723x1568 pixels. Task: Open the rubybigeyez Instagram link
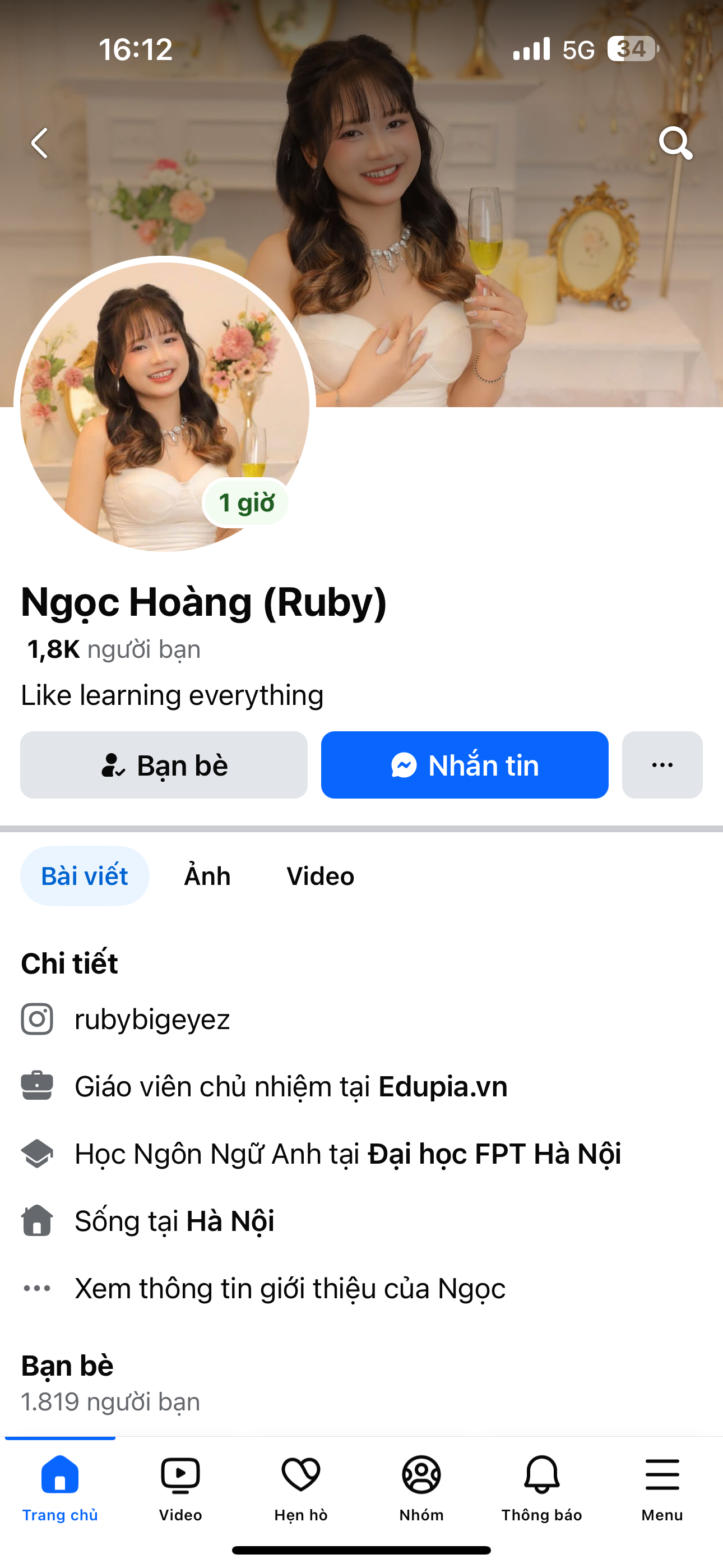(x=152, y=1020)
